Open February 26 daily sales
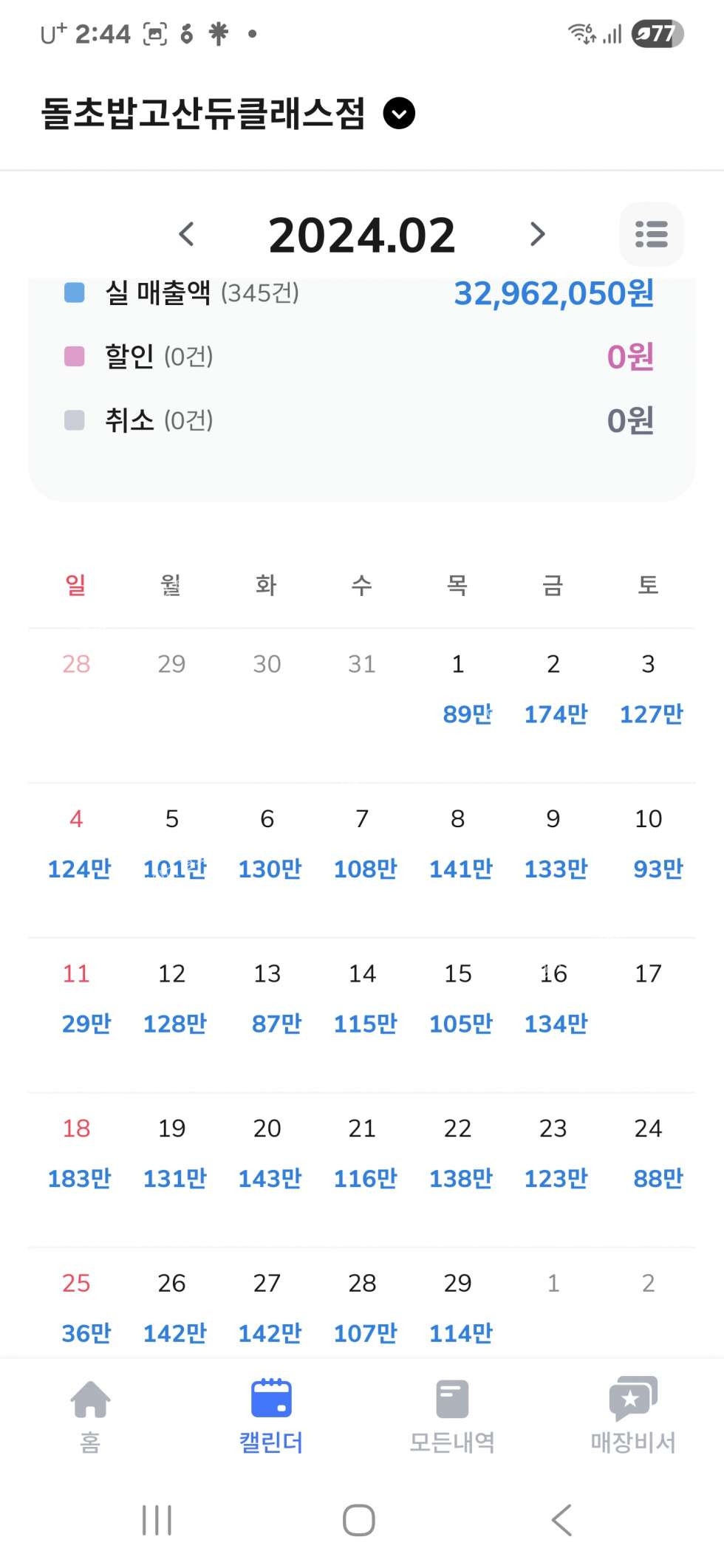The image size is (724, 1568). (173, 1307)
